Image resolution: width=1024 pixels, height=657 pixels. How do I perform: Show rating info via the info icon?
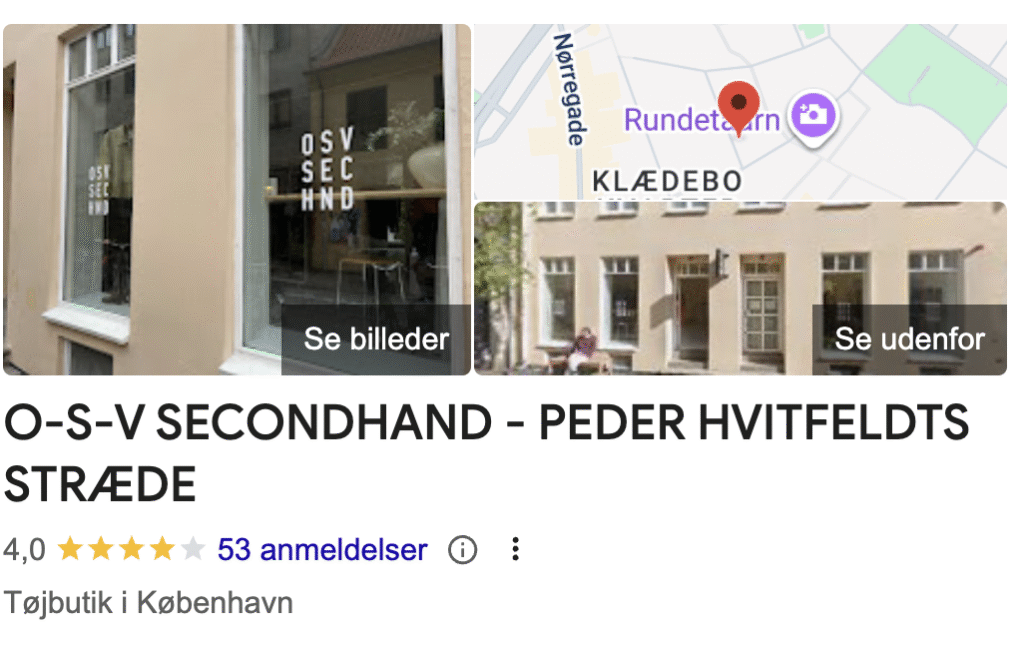[x=462, y=549]
